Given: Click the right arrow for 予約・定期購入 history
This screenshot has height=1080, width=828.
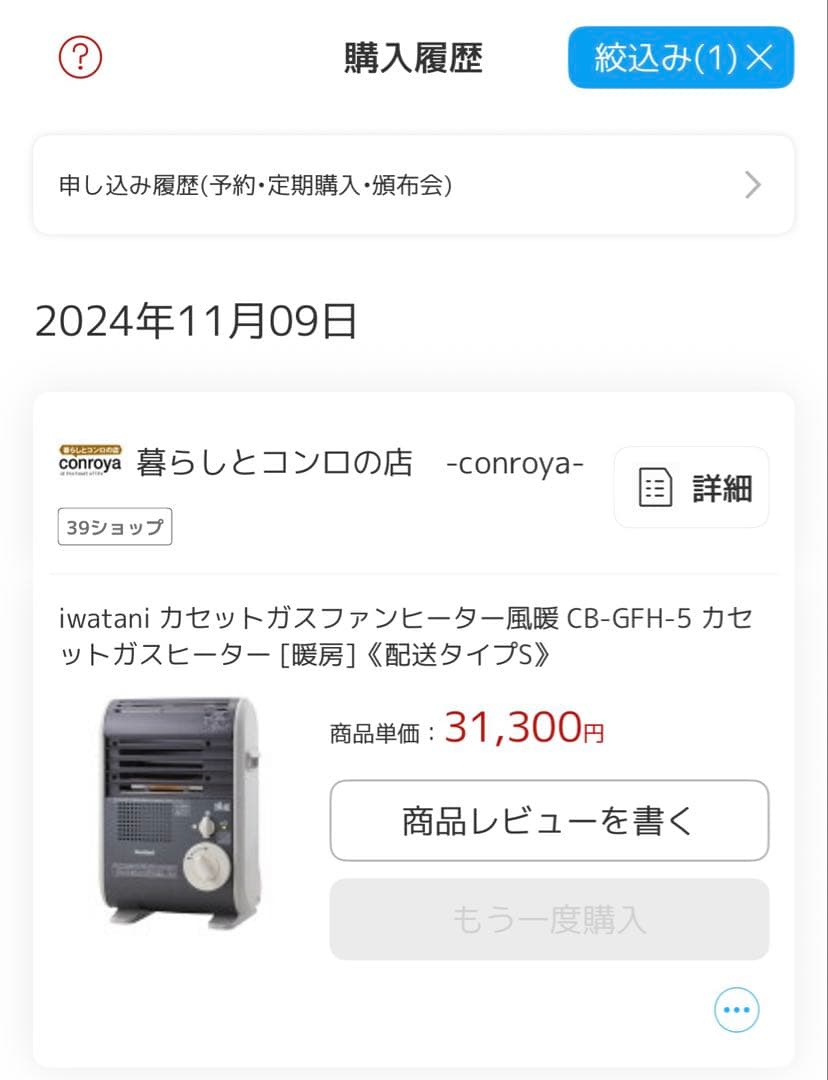Looking at the screenshot, I should [753, 185].
